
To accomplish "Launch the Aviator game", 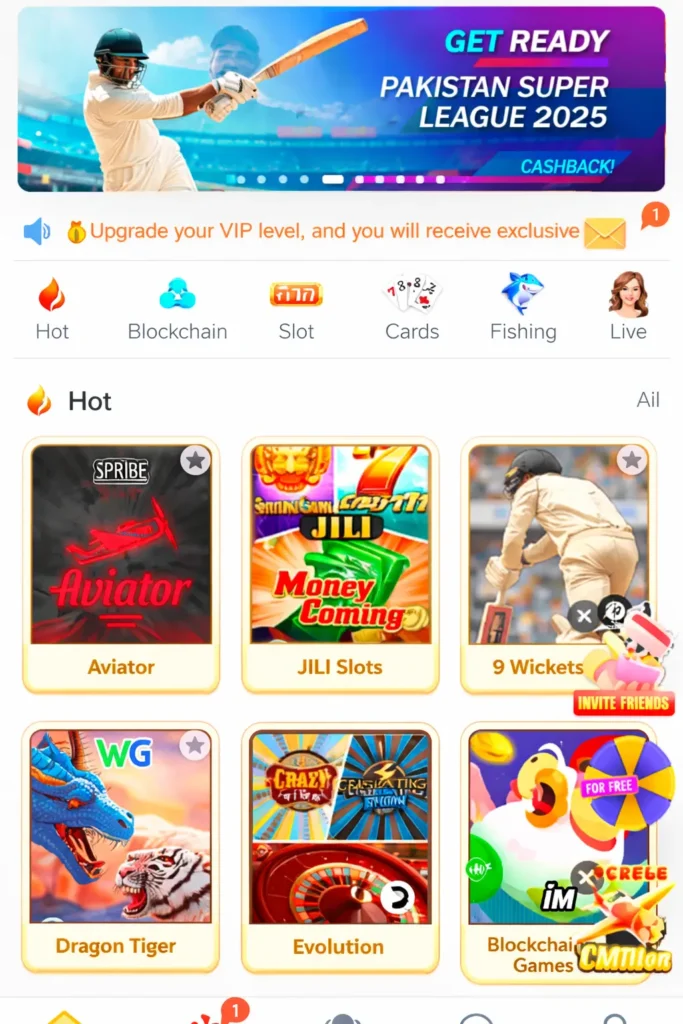I will (x=121, y=545).
